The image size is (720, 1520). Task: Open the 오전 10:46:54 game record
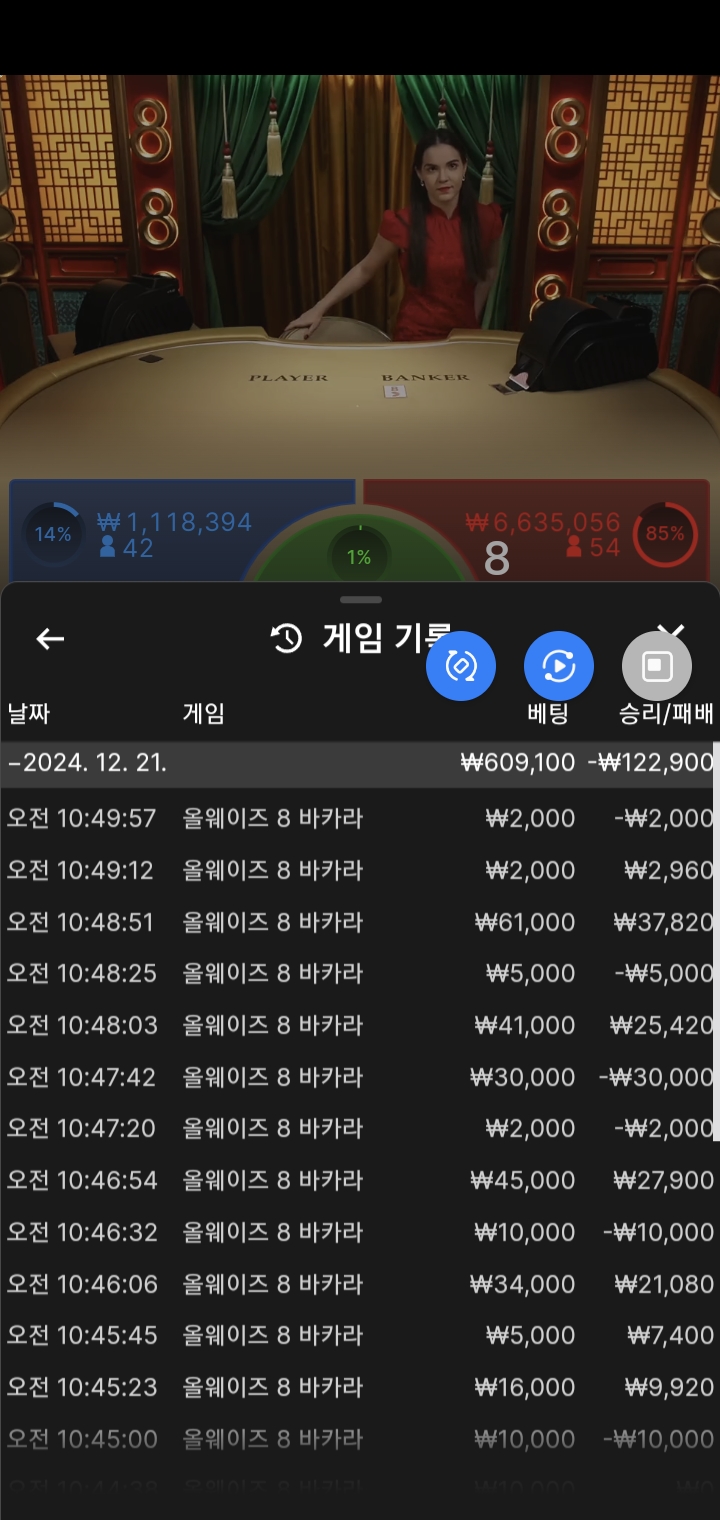point(360,1180)
